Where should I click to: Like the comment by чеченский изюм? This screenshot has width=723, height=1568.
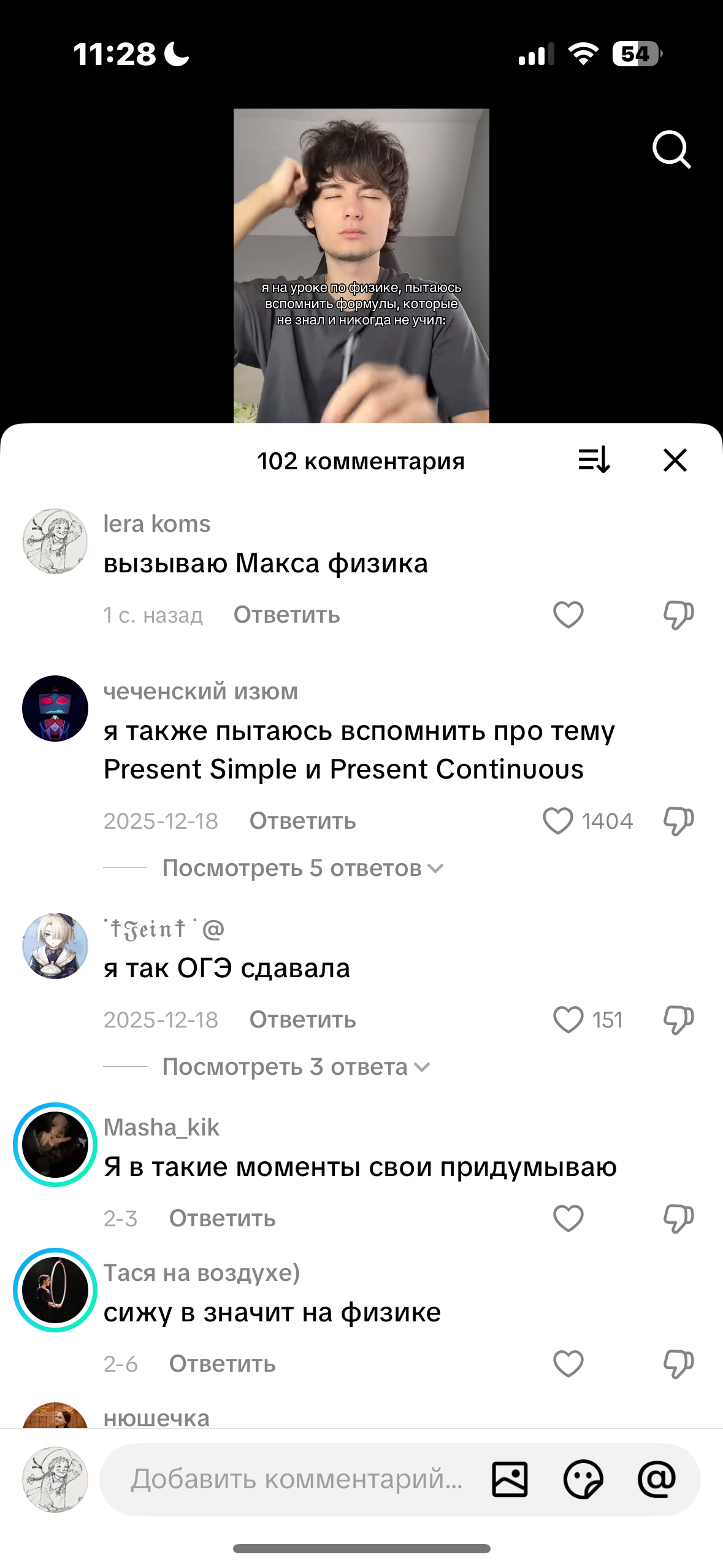558,821
